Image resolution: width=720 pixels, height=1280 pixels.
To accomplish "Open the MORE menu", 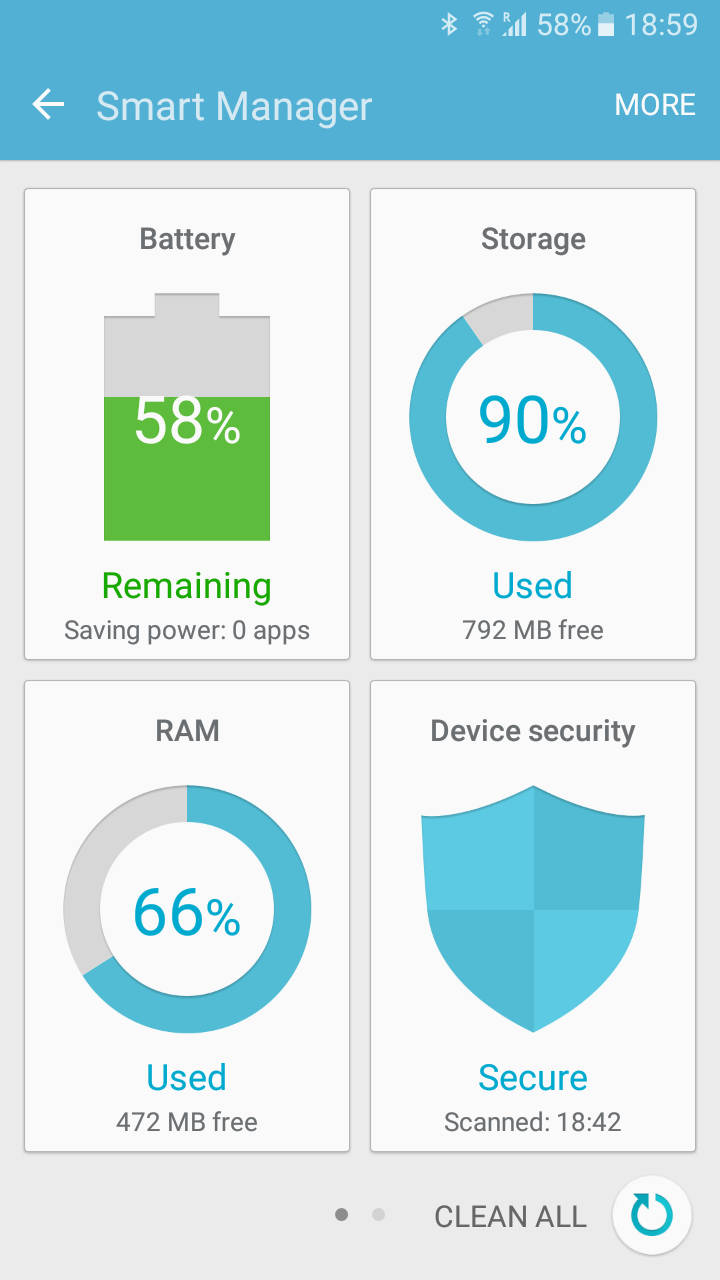I will [654, 105].
